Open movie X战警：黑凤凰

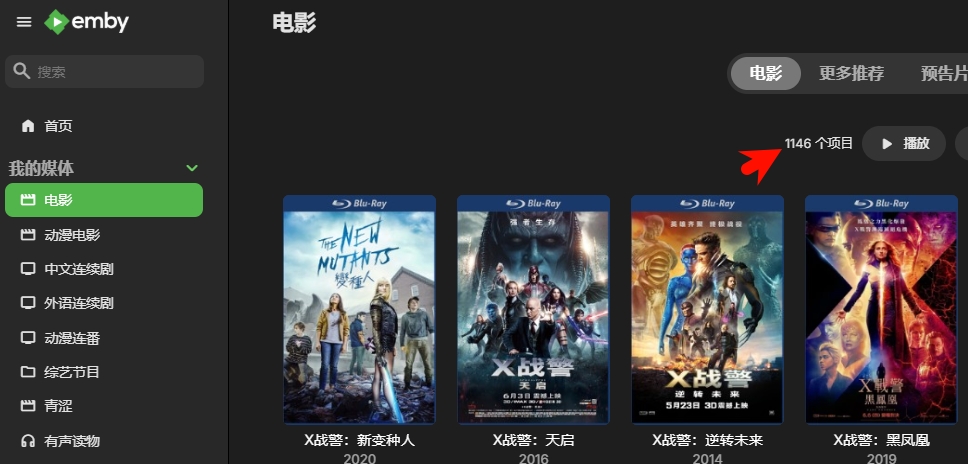(x=881, y=310)
